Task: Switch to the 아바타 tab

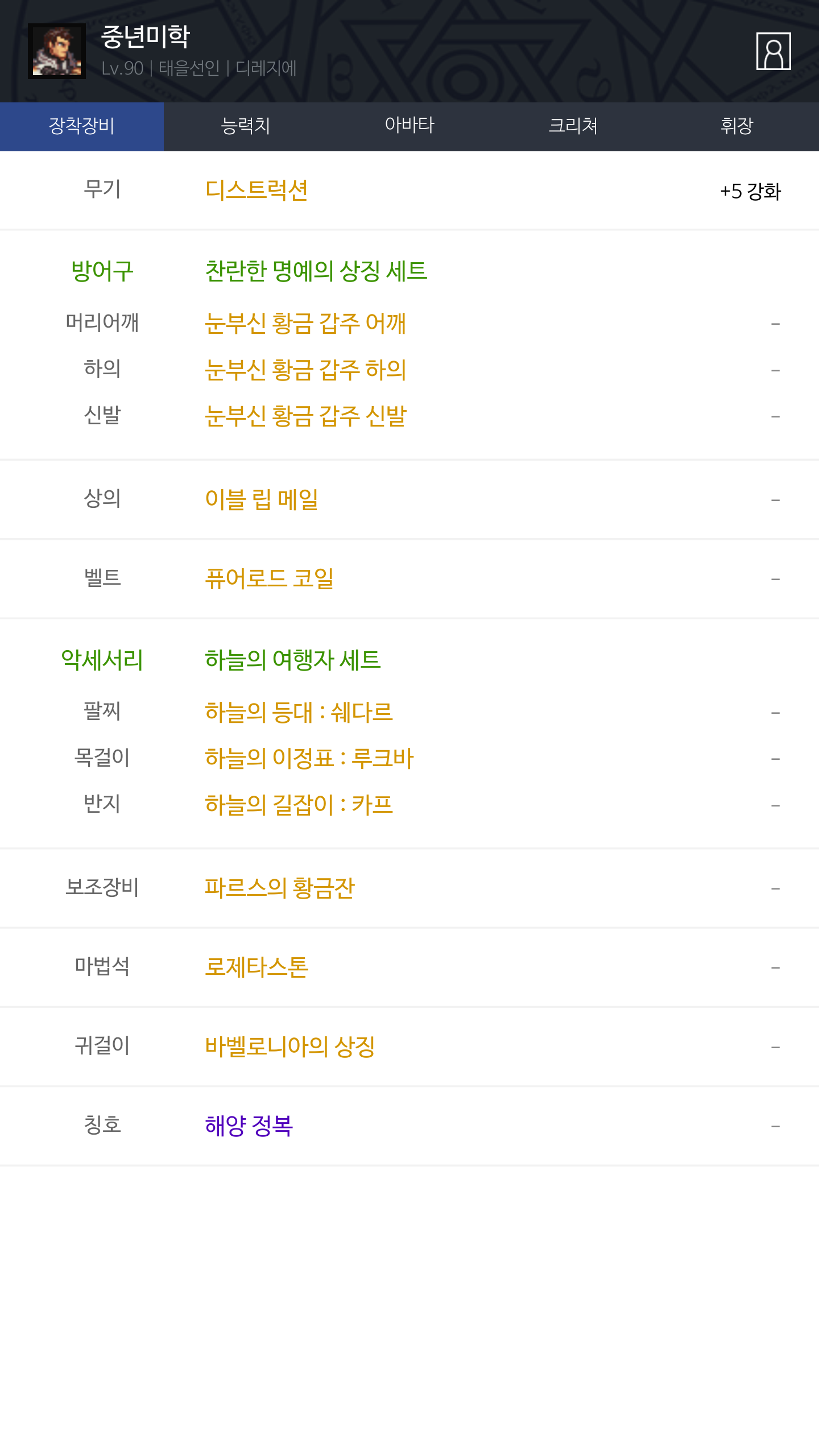Action: click(409, 126)
